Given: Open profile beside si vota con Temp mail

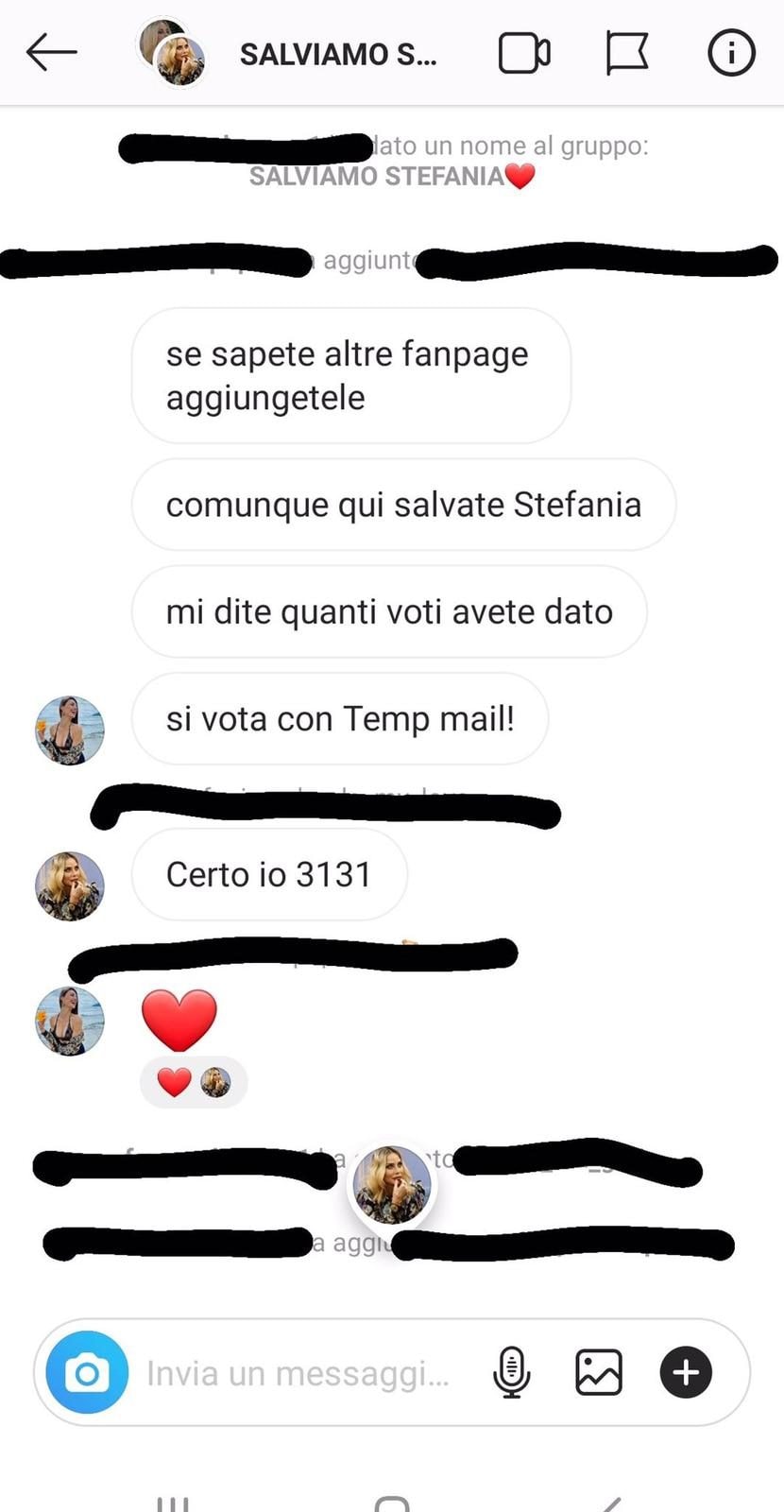Looking at the screenshot, I should [69, 730].
